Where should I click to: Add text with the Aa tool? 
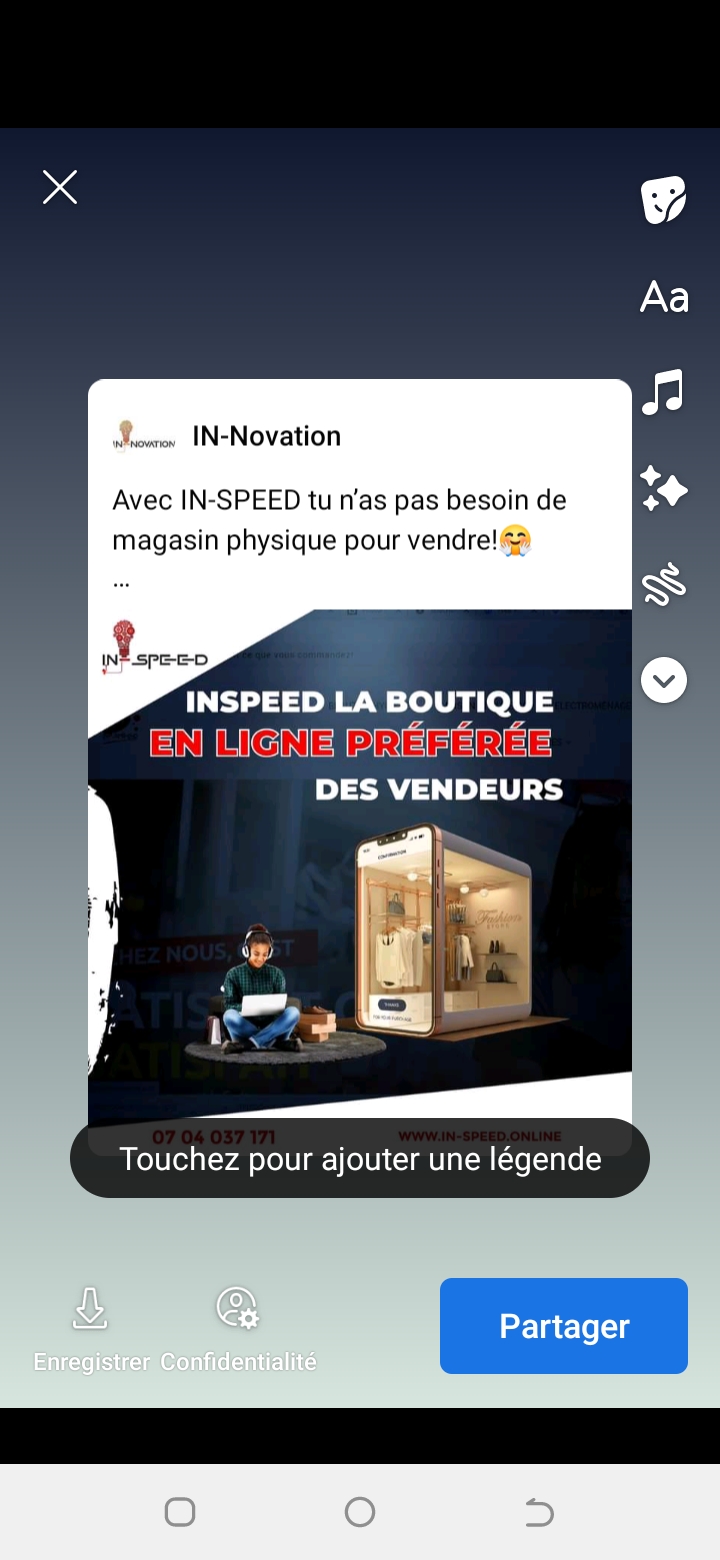pyautogui.click(x=664, y=297)
